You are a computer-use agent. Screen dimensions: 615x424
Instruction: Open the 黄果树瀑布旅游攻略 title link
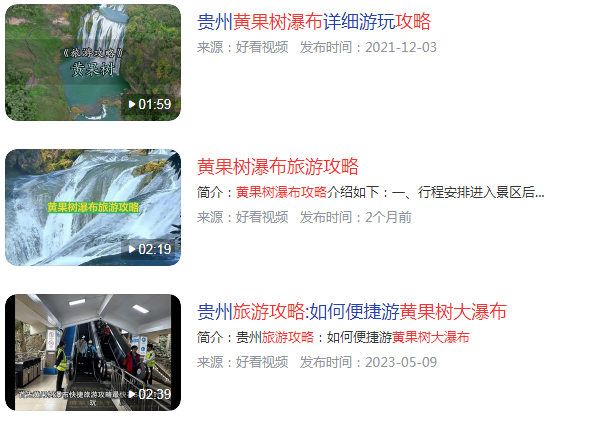click(x=277, y=167)
